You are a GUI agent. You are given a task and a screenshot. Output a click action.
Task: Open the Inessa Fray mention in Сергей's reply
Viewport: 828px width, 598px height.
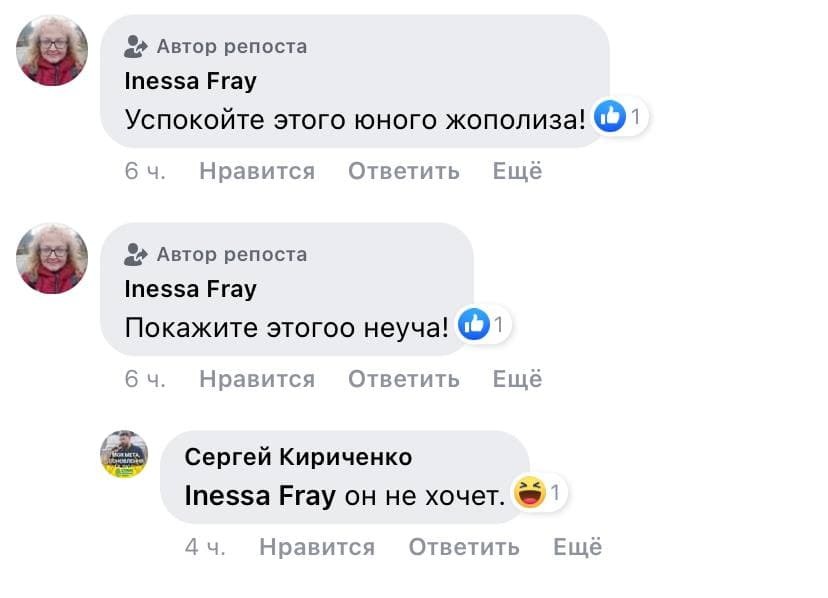click(260, 496)
